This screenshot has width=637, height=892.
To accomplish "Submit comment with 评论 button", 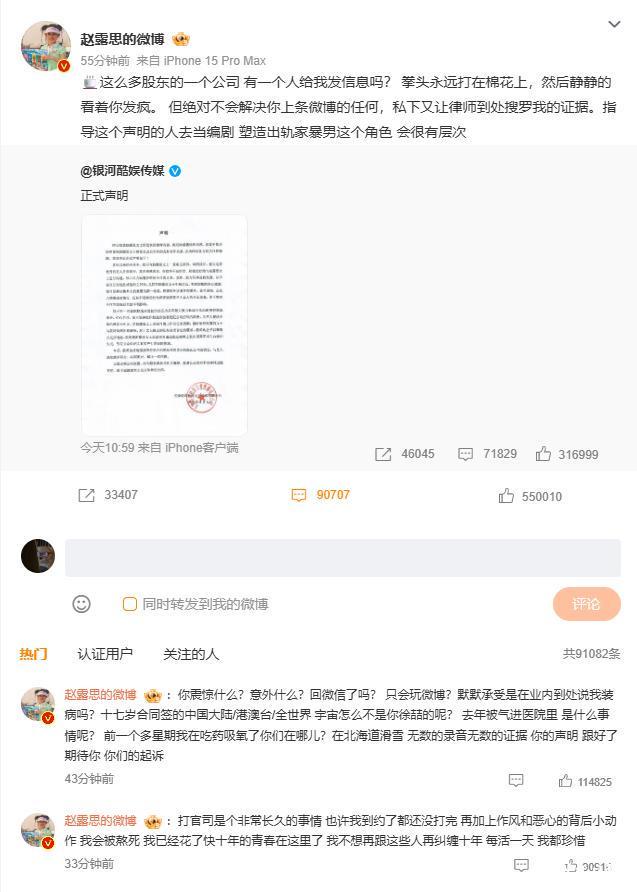I will point(586,604).
